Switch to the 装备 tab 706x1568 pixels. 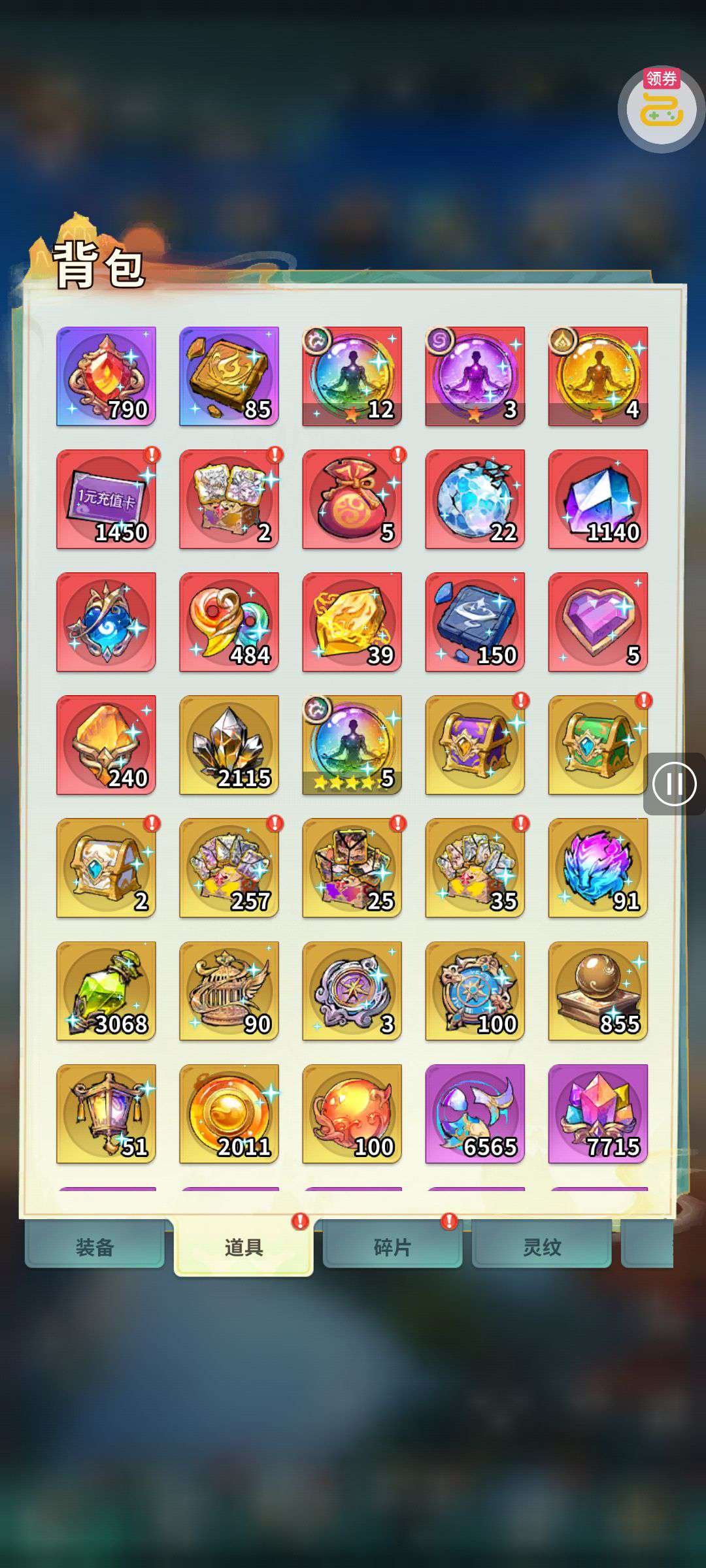tap(95, 1247)
